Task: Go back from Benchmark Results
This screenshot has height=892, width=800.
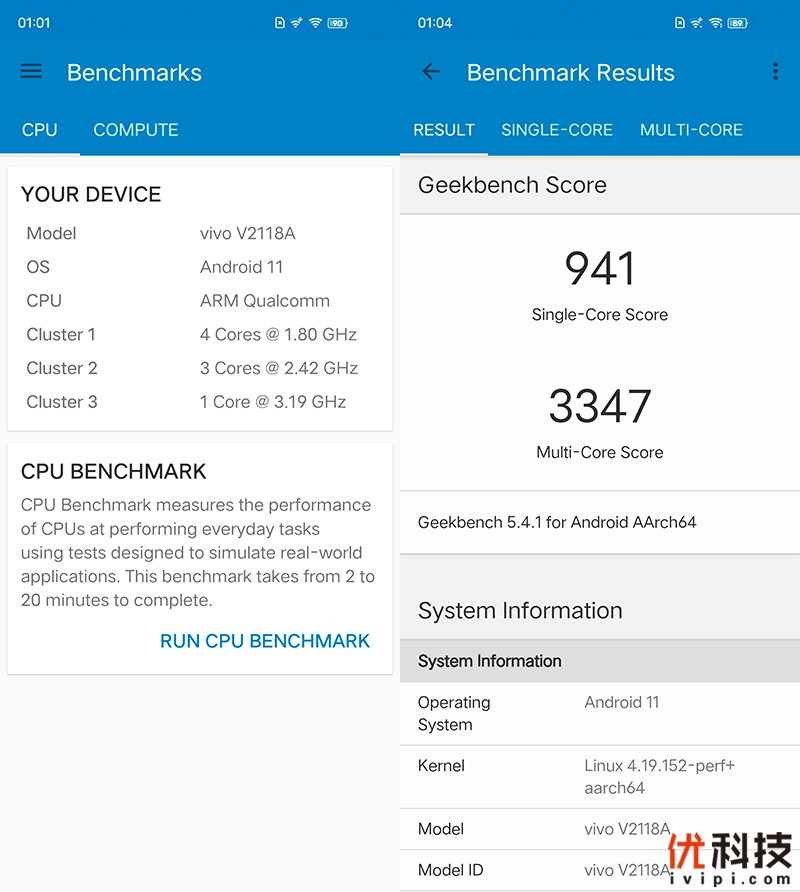Action: tap(431, 72)
